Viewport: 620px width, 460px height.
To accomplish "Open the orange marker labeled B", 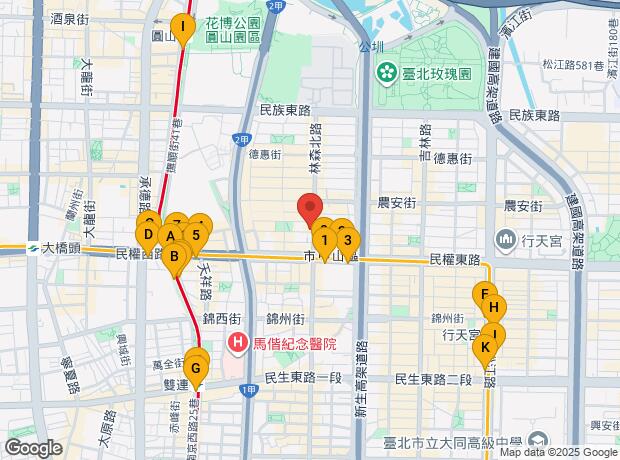I will point(175,255).
